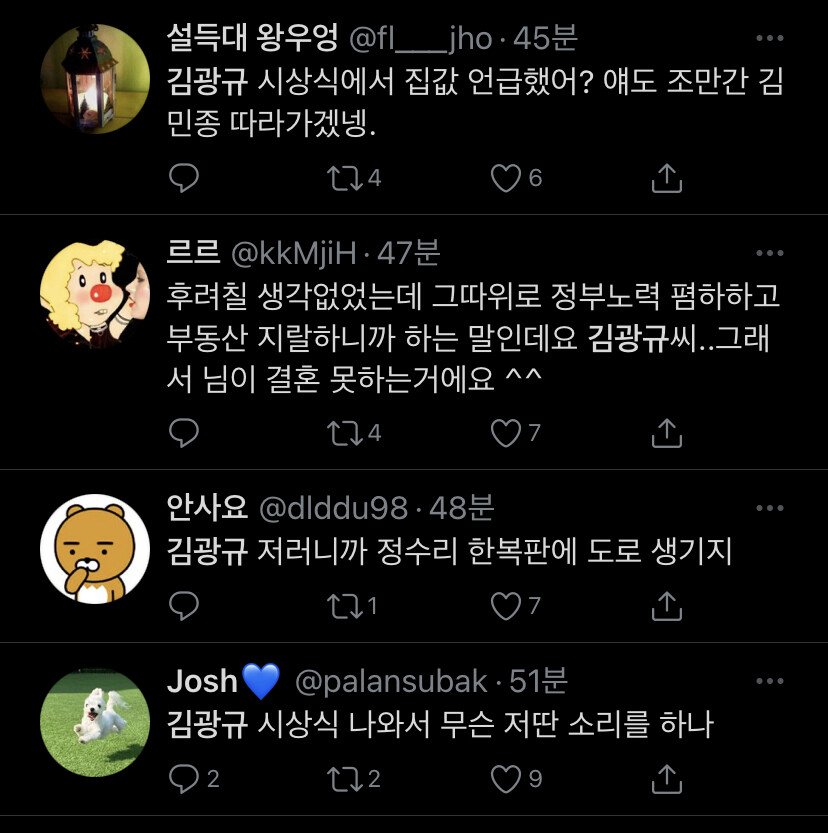Open more options on 안사요's tweet
Viewport: 828px width, 833px height.
point(768,508)
